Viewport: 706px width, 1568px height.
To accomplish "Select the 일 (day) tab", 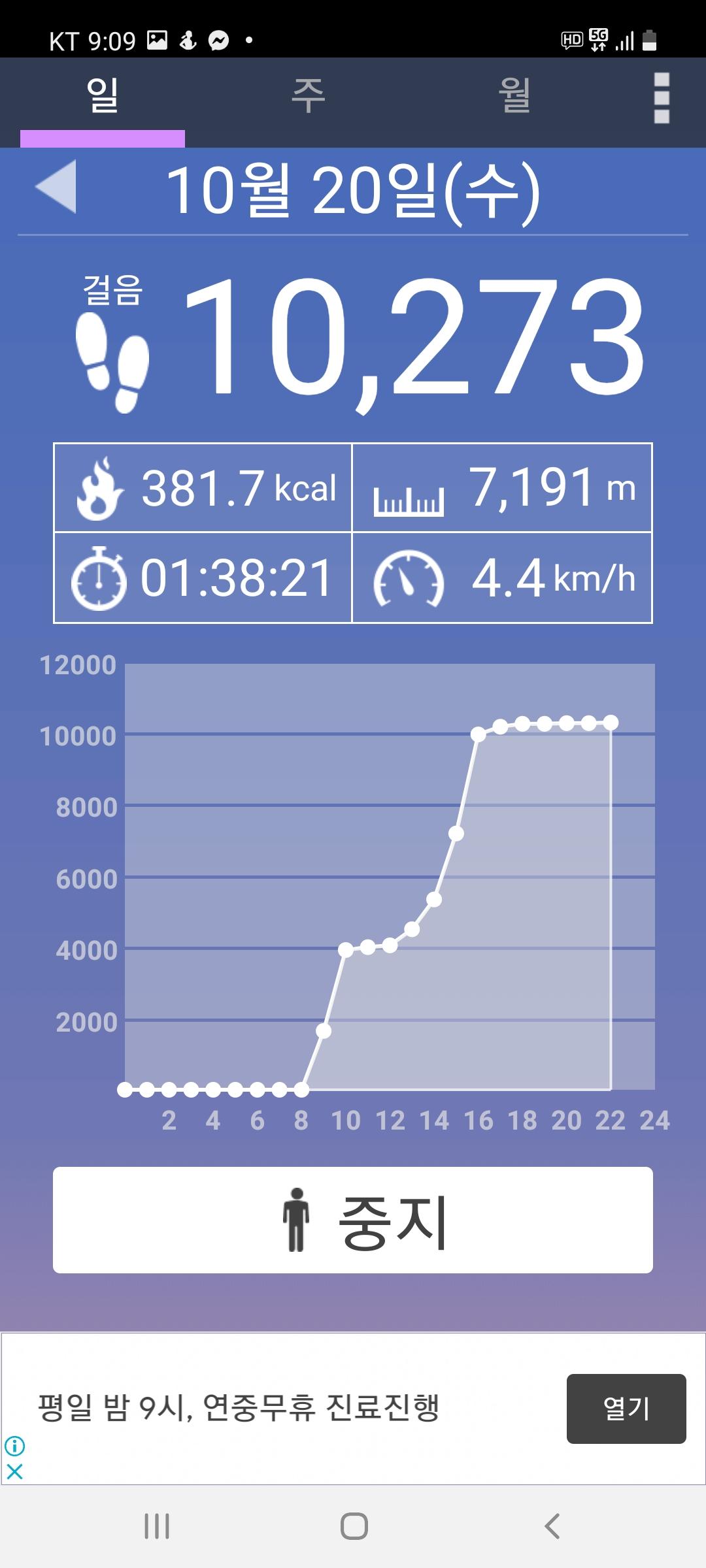I will tap(103, 96).
